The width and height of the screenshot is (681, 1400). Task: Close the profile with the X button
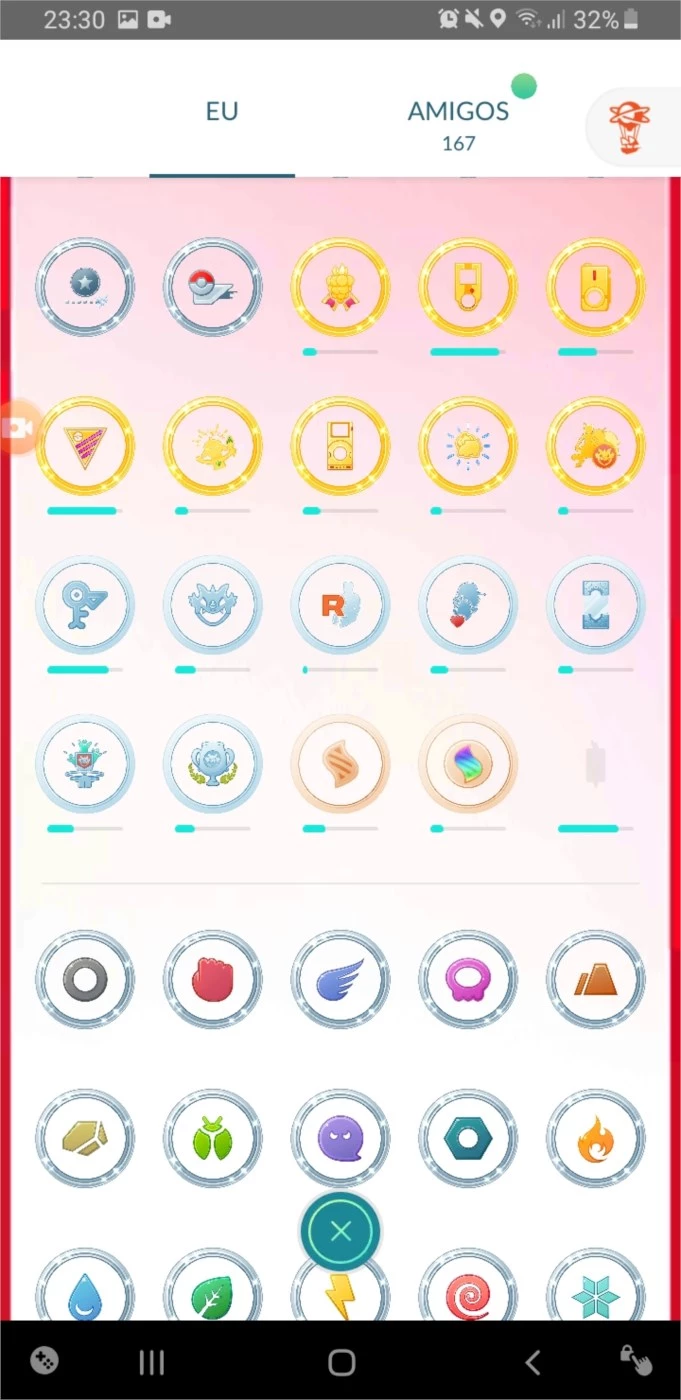coord(340,1231)
